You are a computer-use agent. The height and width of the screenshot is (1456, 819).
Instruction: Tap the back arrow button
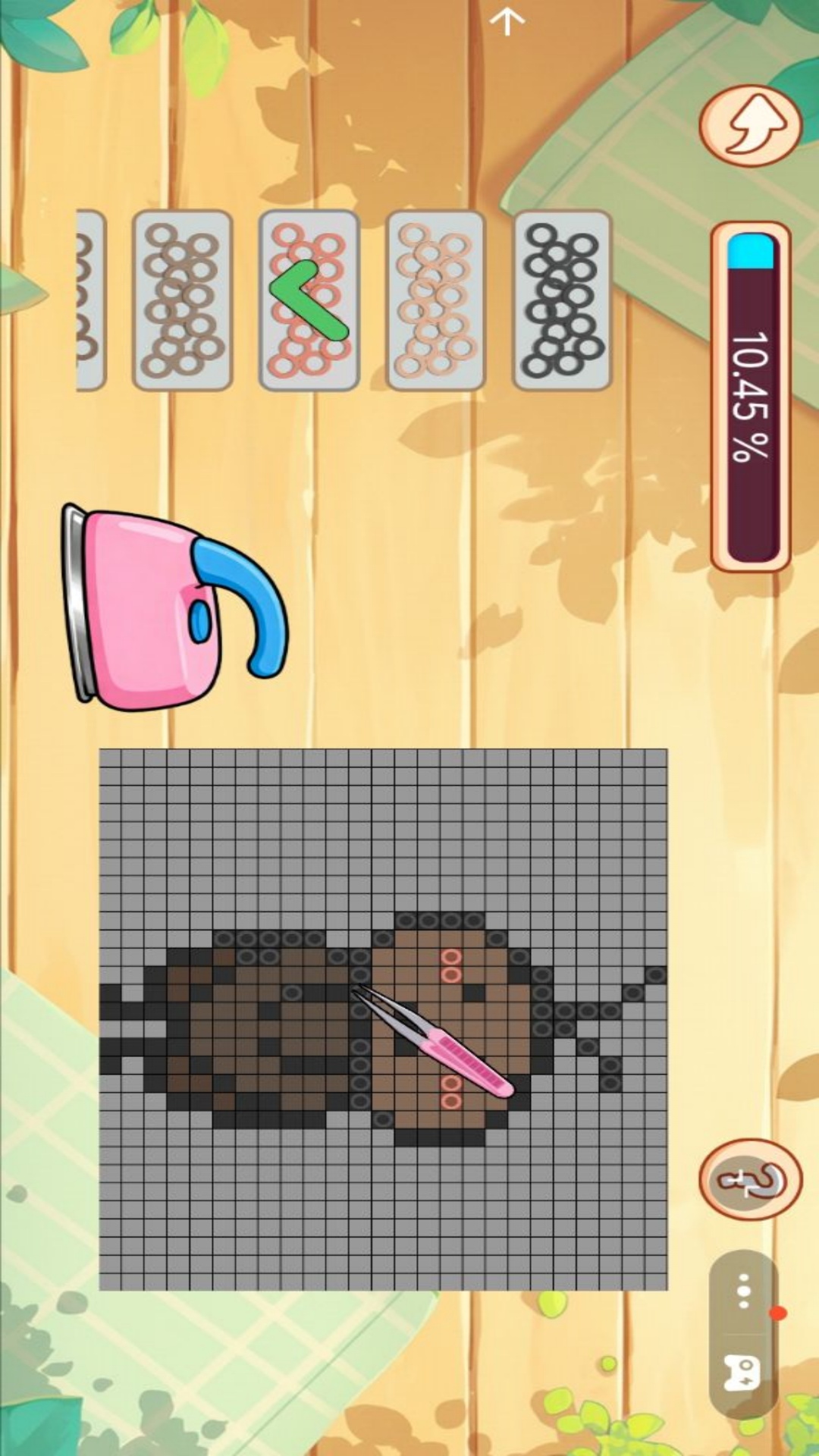(750, 125)
